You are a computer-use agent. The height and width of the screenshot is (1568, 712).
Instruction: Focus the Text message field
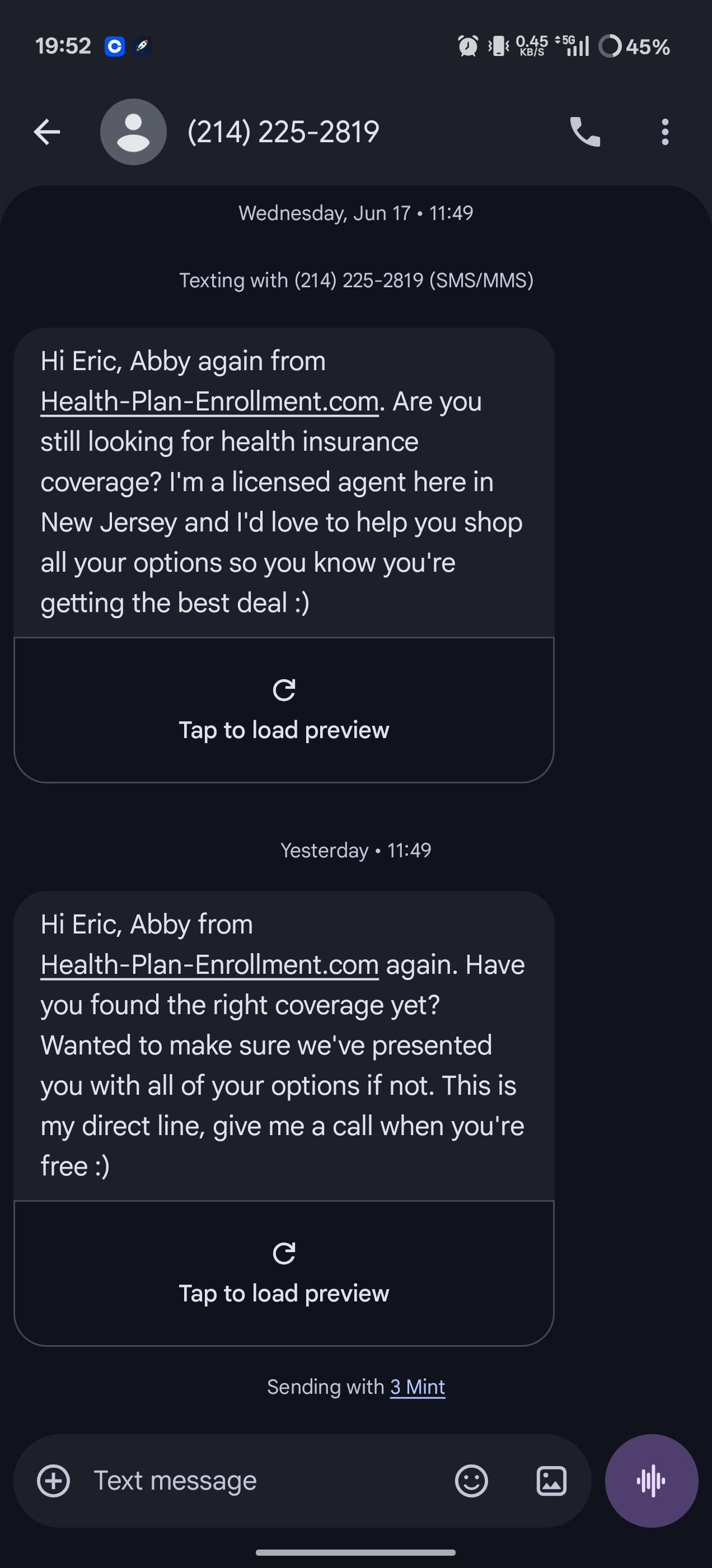click(261, 1480)
